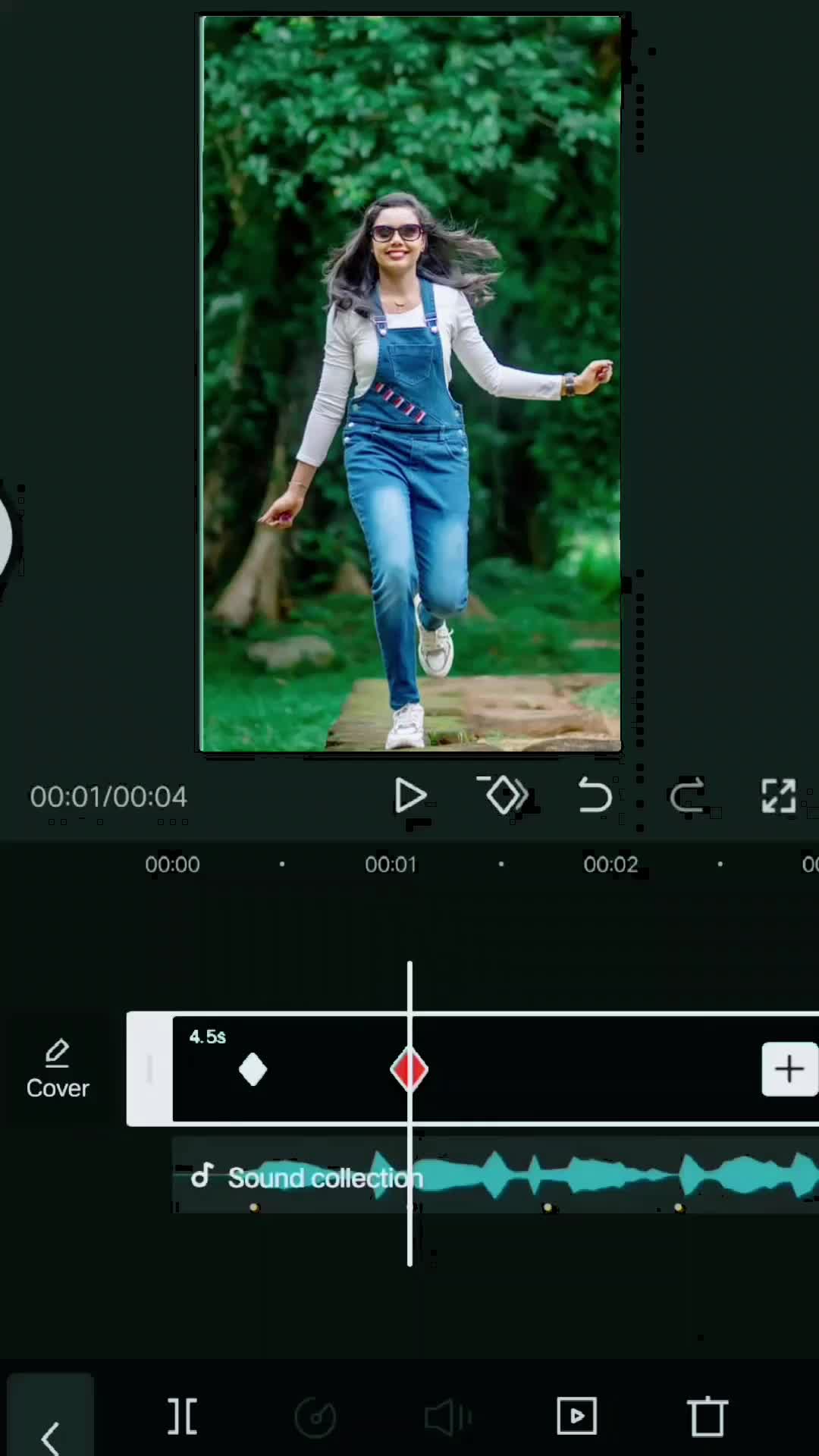Screen dimensions: 819x1456
Task: Play the video preview
Action: tap(410, 796)
